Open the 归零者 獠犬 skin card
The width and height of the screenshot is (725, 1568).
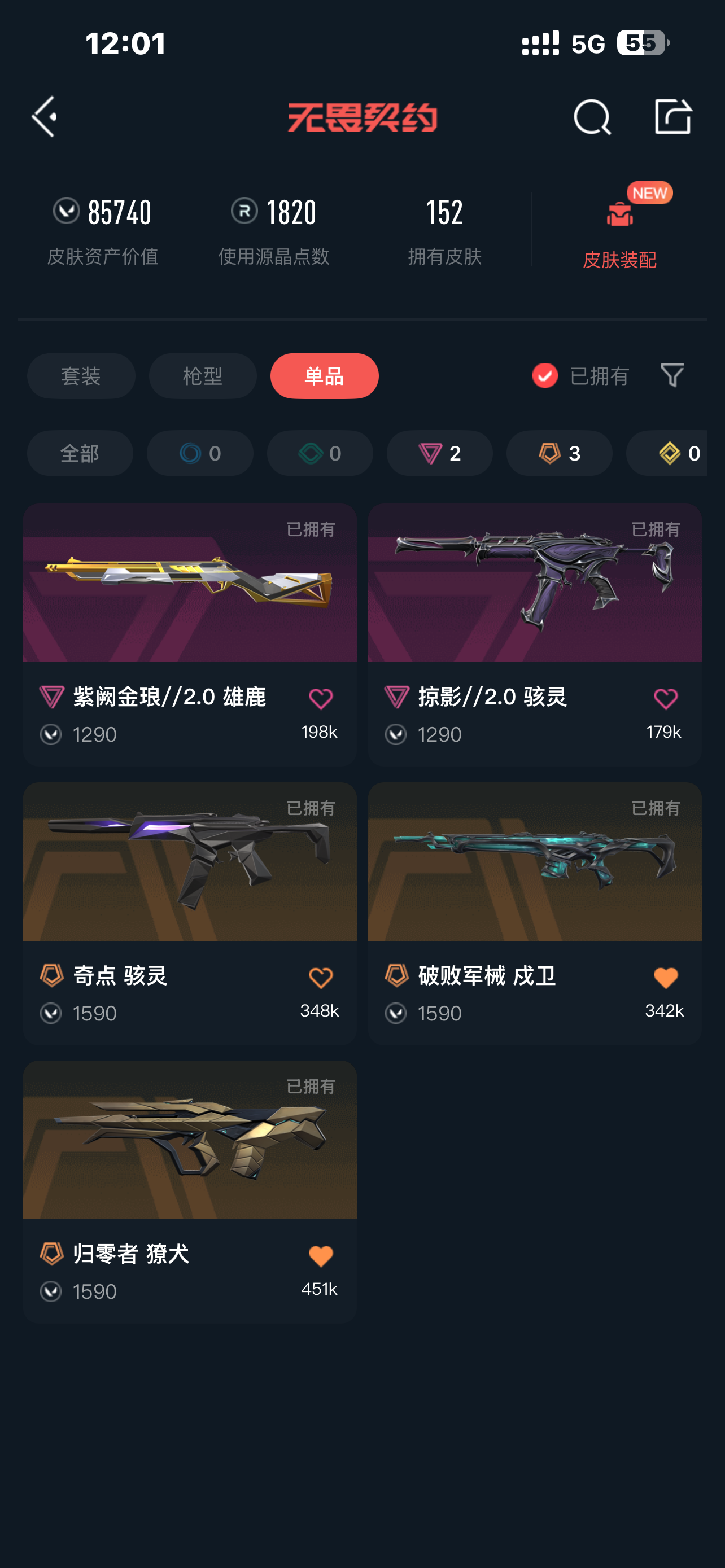(x=190, y=1191)
